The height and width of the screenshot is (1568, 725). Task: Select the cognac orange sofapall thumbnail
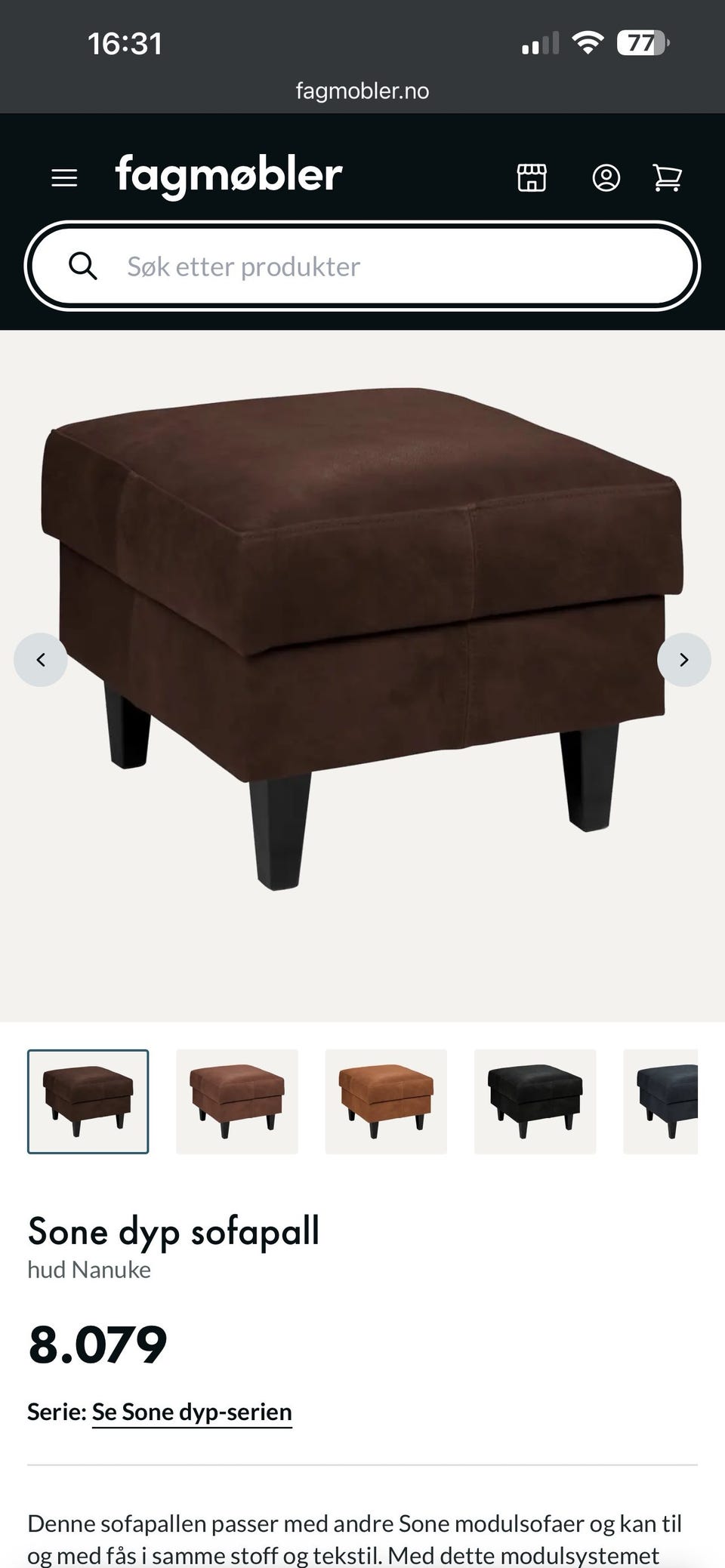(386, 1101)
